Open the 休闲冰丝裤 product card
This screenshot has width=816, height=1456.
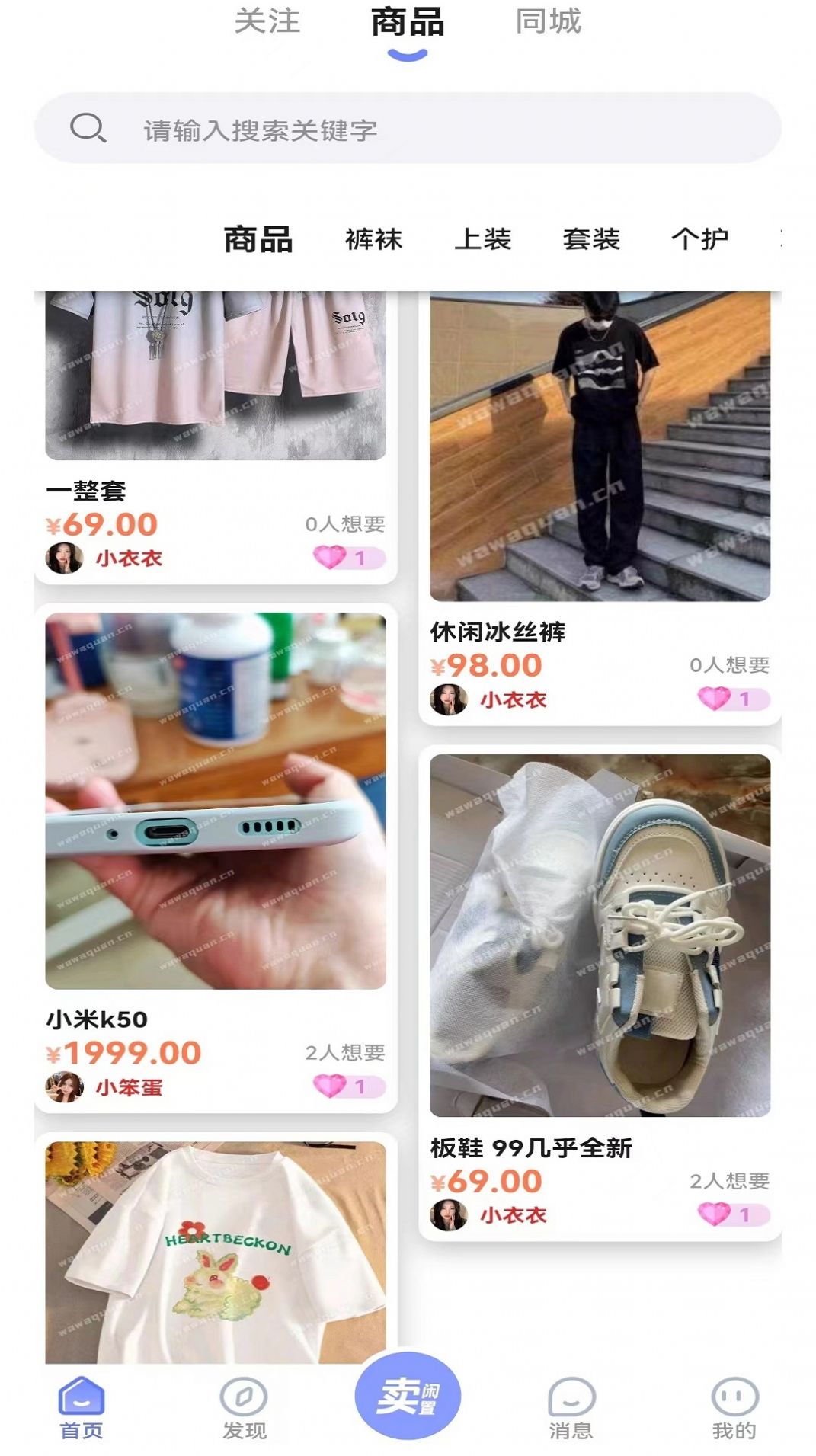pos(600,508)
